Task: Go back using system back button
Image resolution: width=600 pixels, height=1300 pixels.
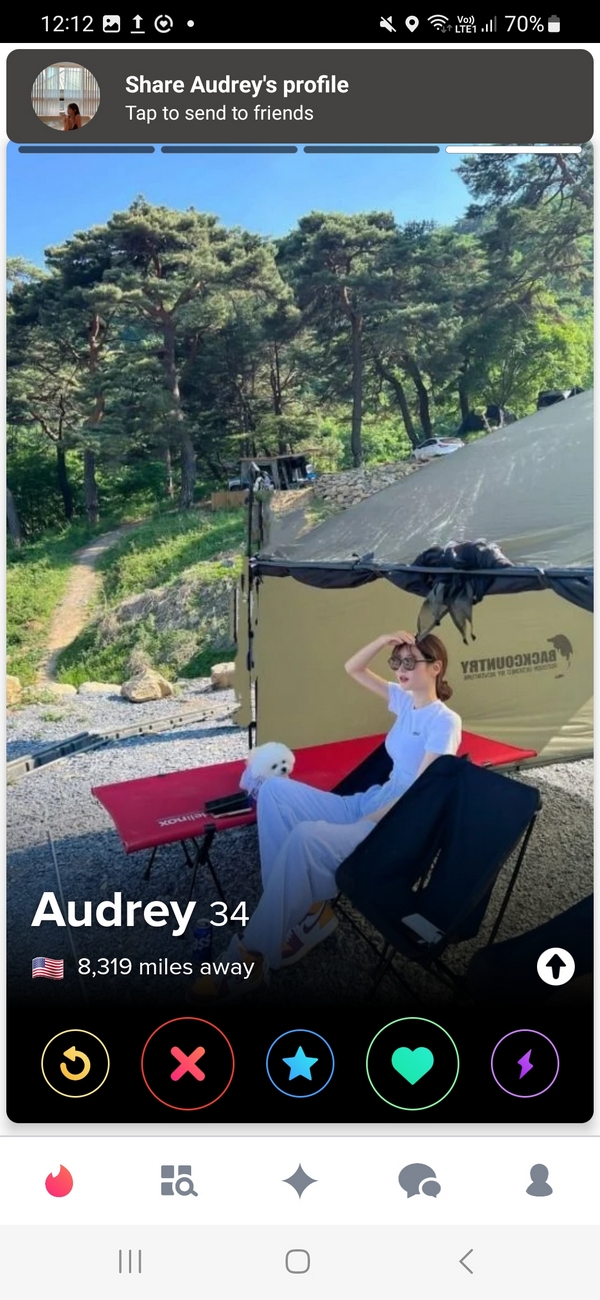Action: tap(466, 1262)
